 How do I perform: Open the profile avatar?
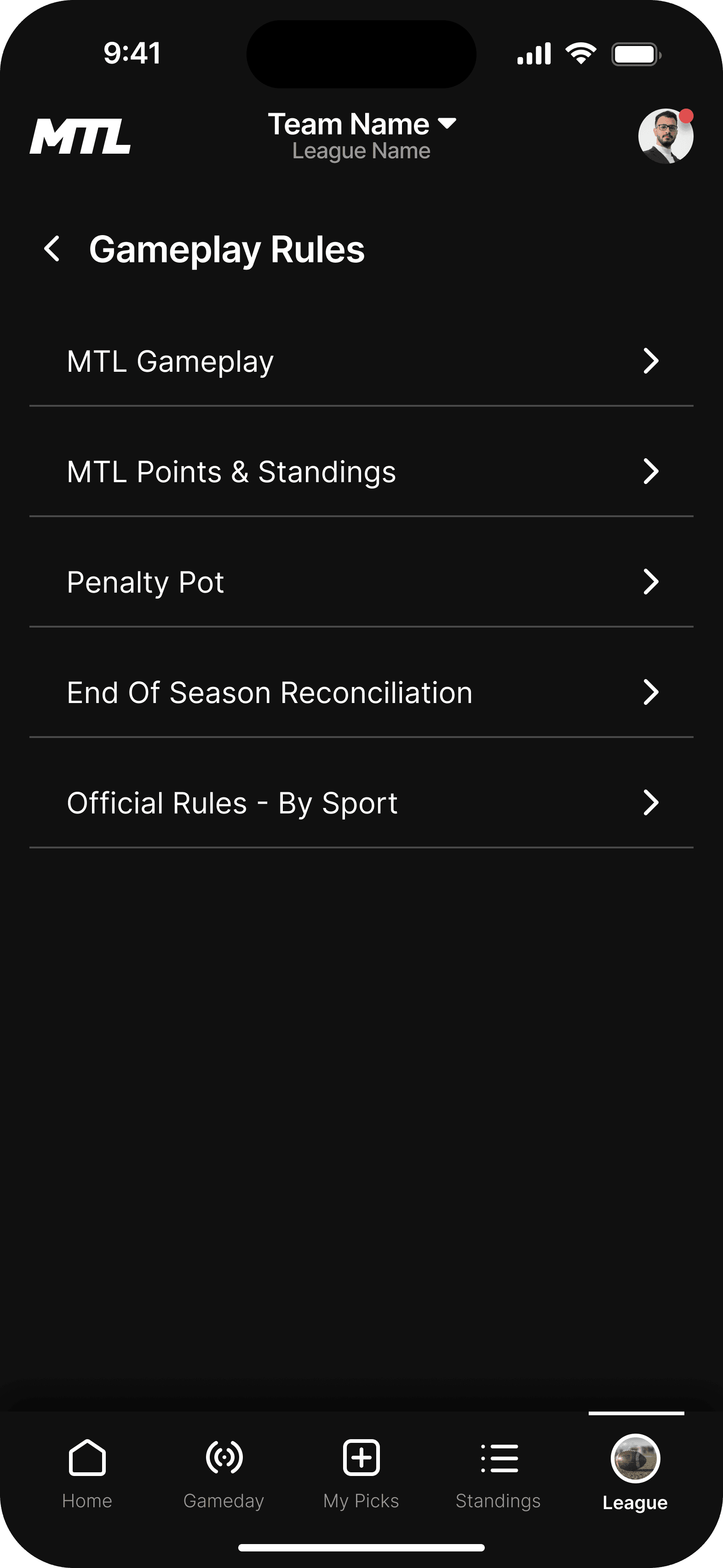click(x=665, y=136)
